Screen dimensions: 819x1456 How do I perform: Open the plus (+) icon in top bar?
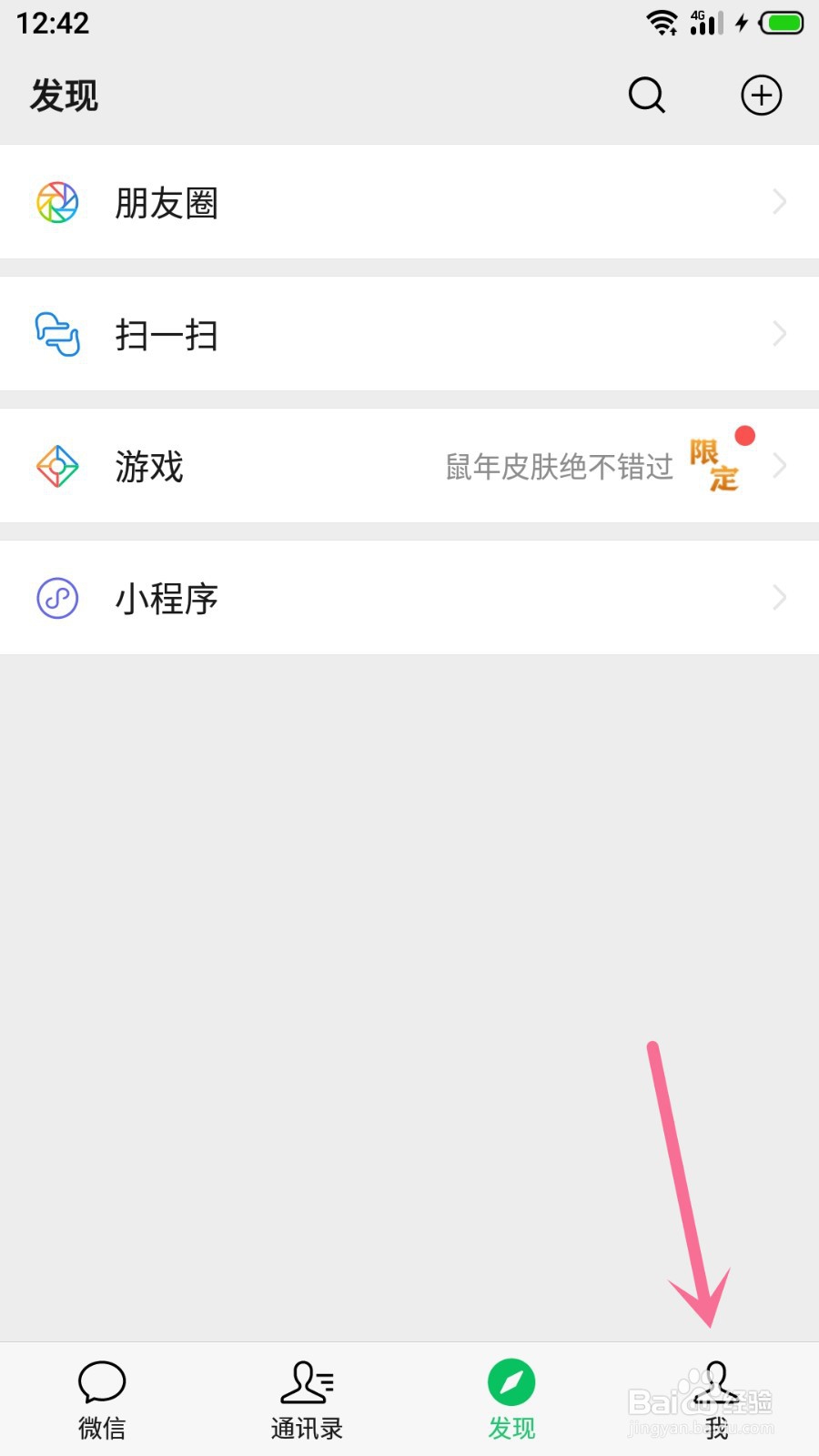761,95
